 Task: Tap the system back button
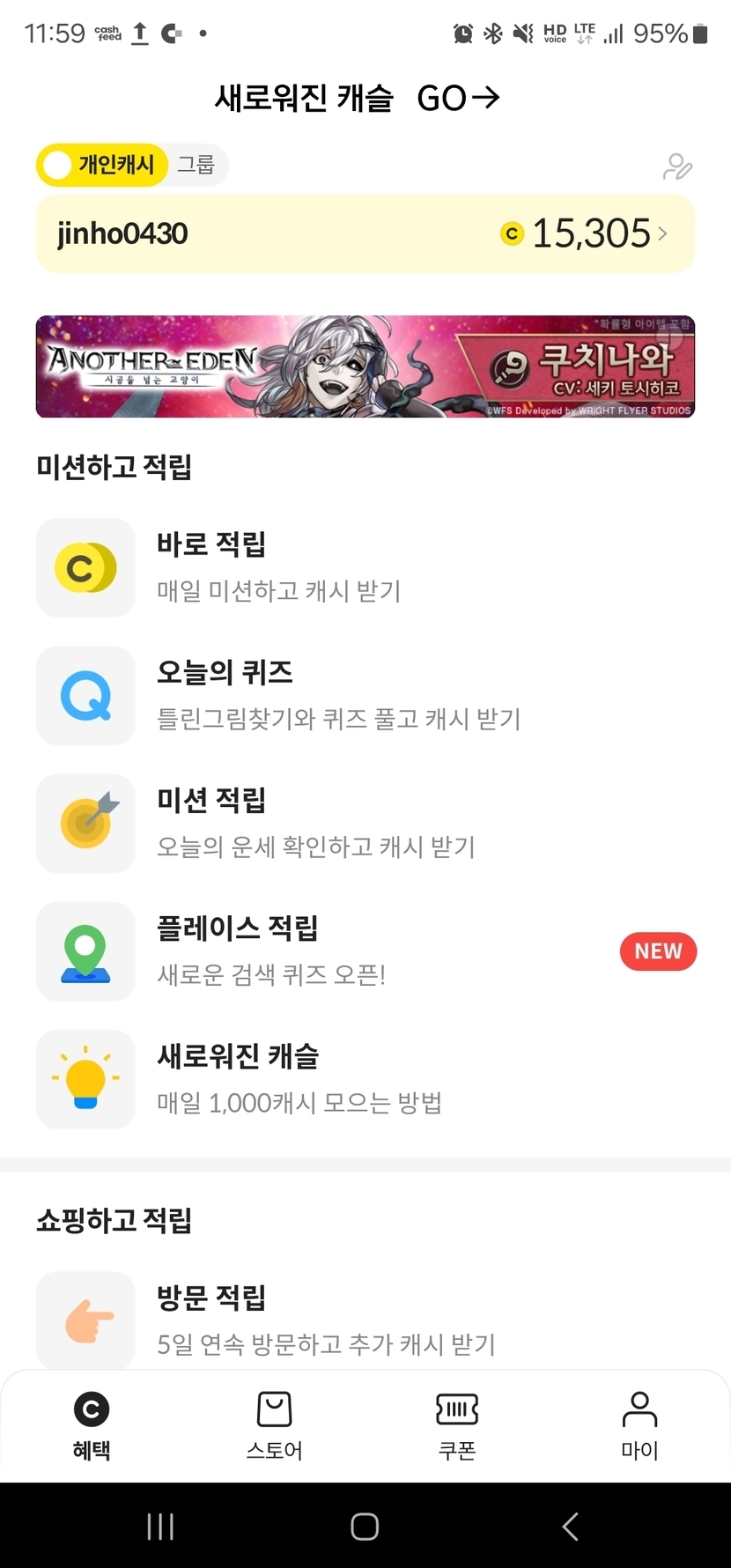point(570,1527)
